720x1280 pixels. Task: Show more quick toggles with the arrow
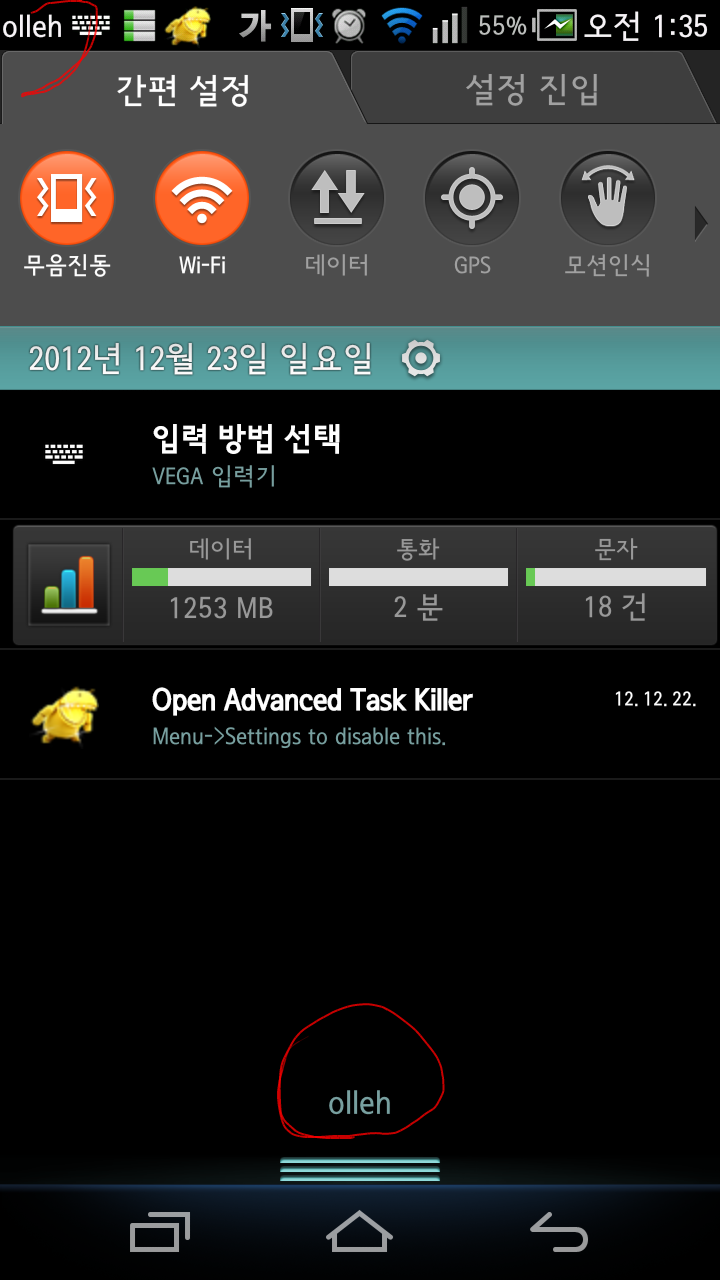701,223
